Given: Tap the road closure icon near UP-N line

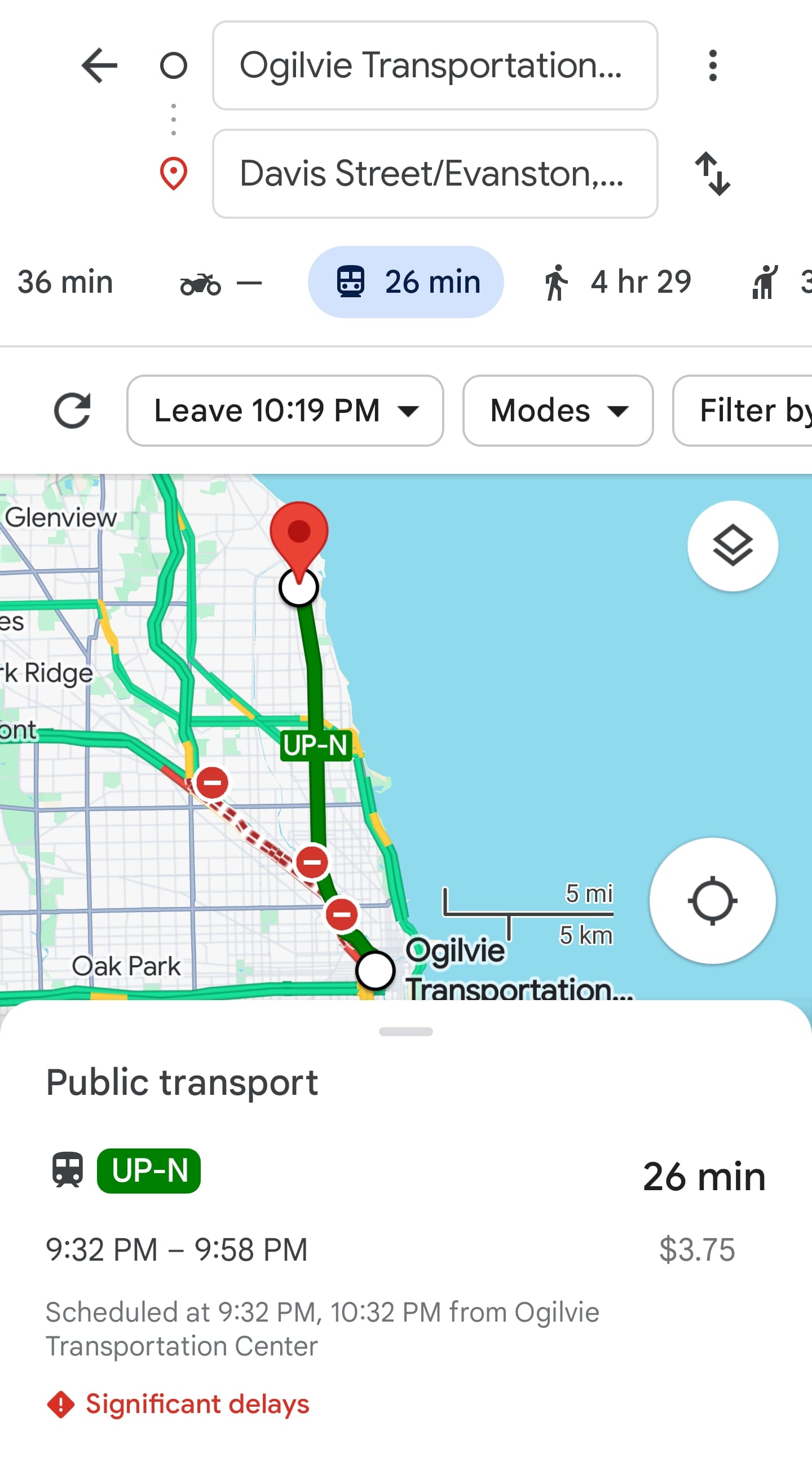Looking at the screenshot, I should point(312,862).
